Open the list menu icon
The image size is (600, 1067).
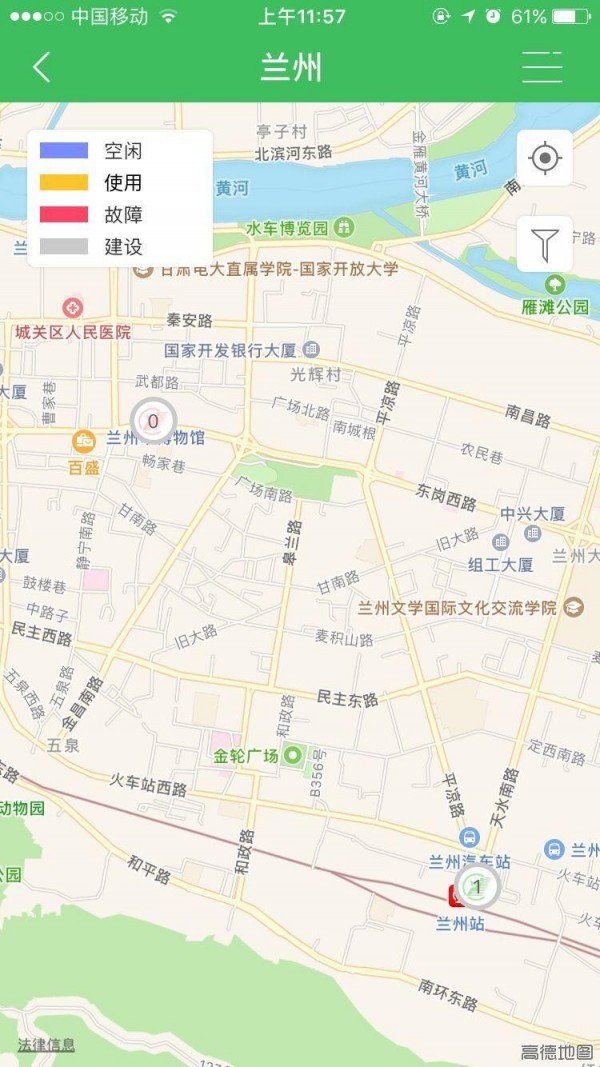(542, 67)
